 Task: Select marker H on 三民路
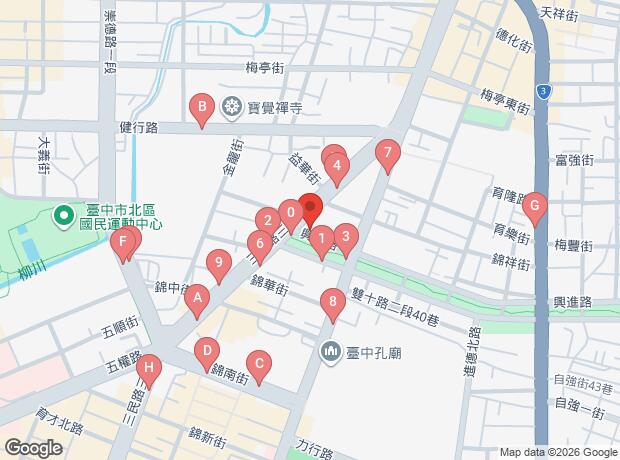pos(149,369)
